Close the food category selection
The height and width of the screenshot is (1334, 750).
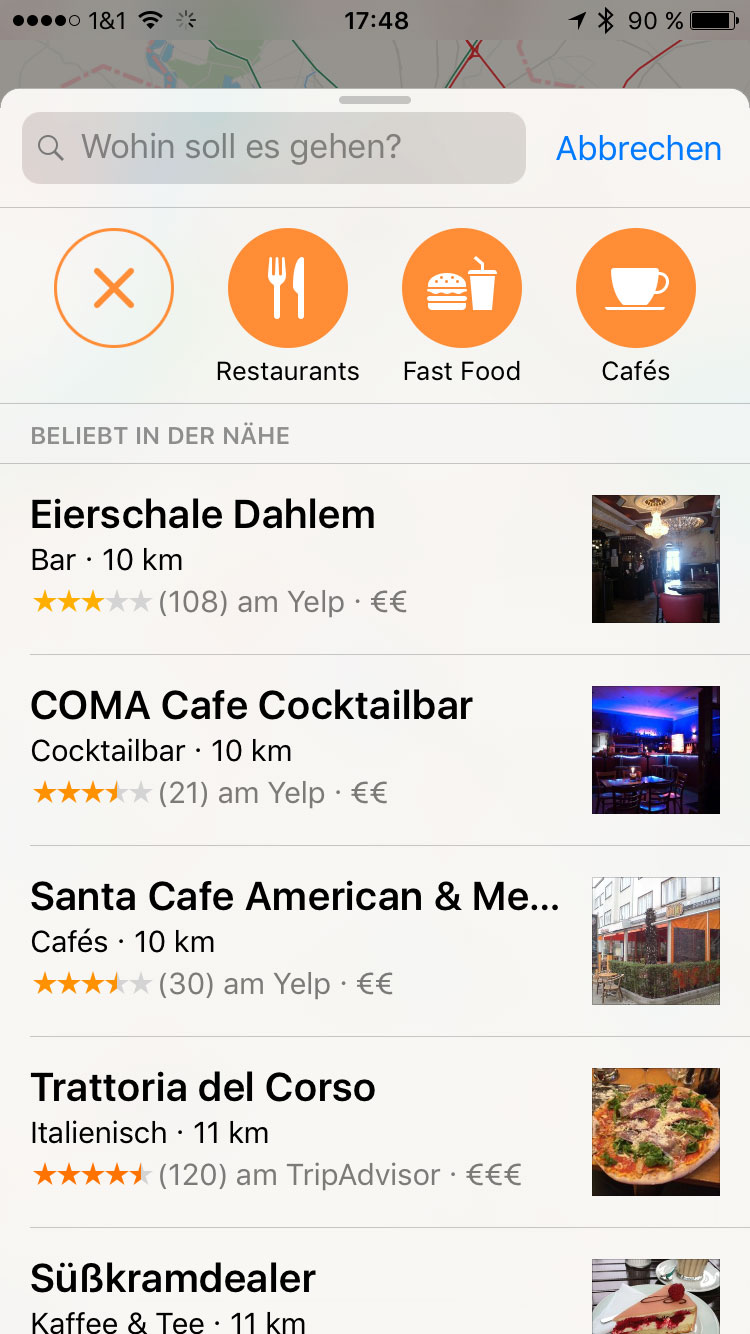(114, 288)
